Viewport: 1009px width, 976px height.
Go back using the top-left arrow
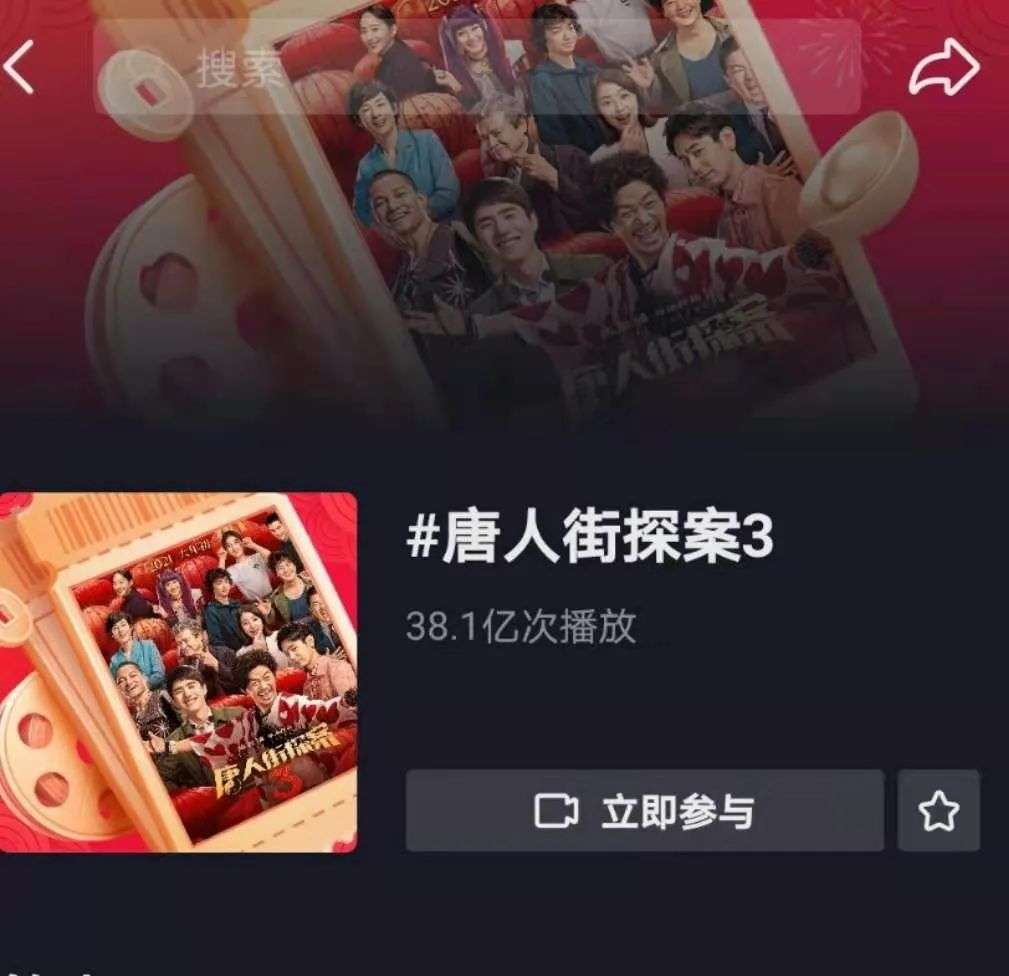click(x=18, y=67)
